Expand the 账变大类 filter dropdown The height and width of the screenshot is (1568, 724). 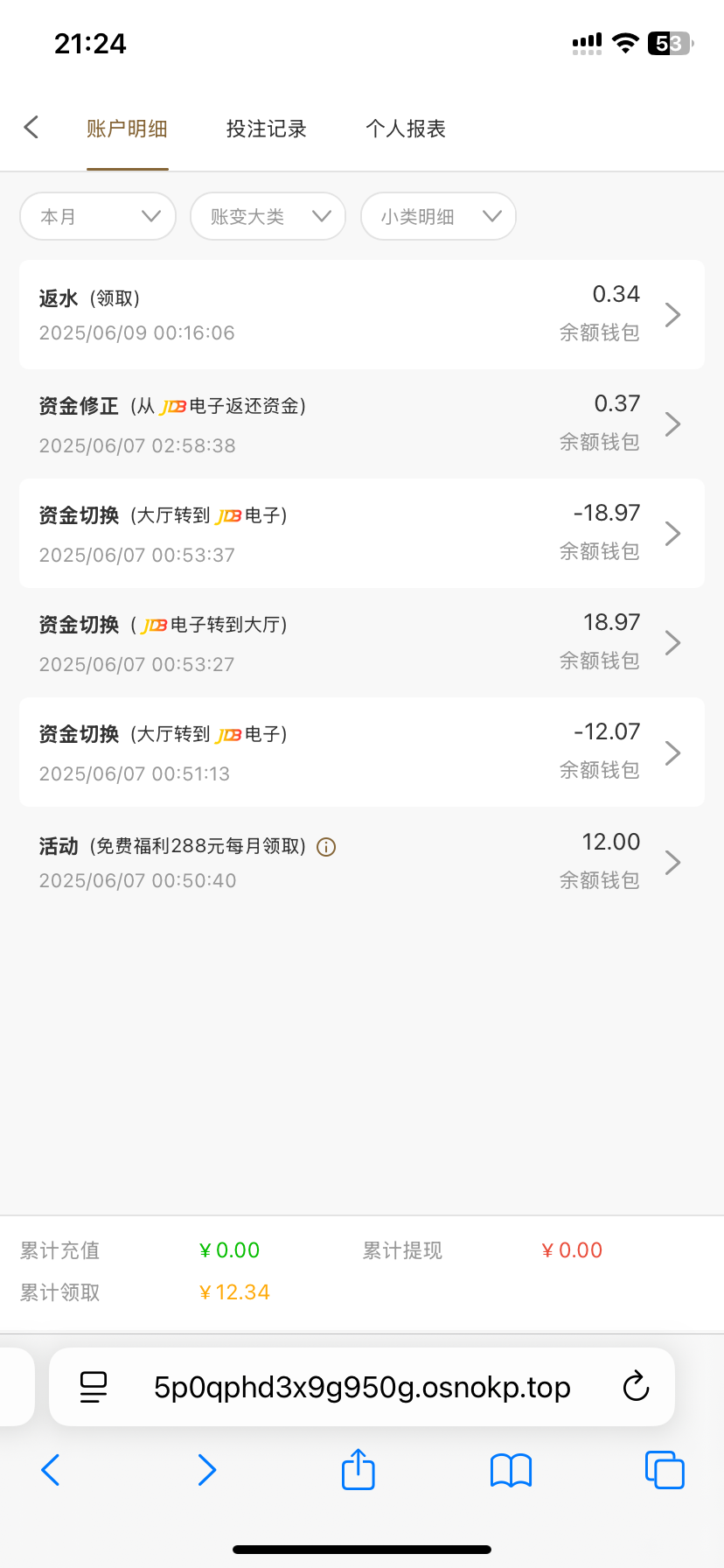pos(268,216)
